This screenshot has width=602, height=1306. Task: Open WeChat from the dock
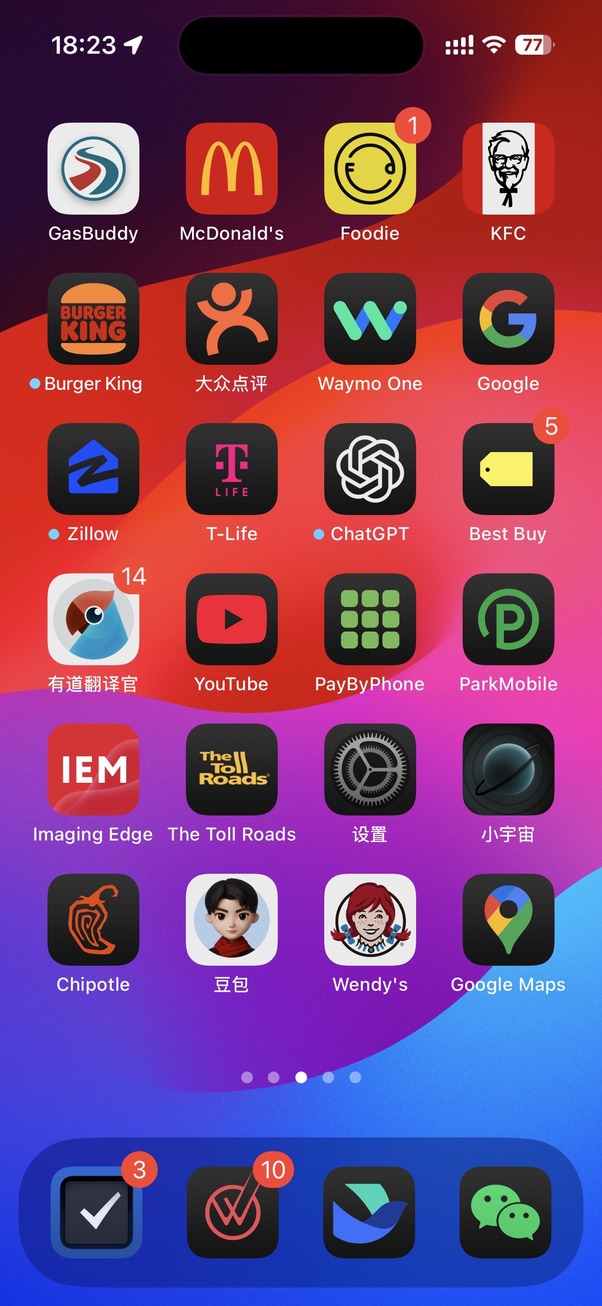coord(505,1212)
